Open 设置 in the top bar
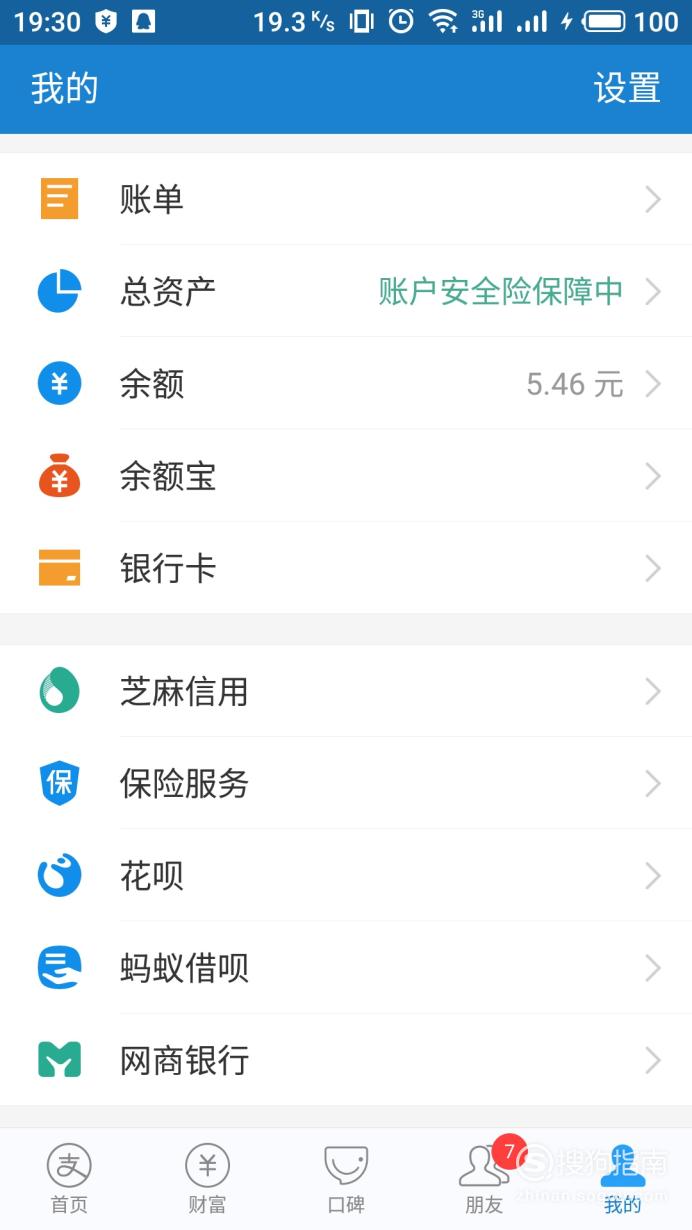Image resolution: width=692 pixels, height=1230 pixels. point(627,88)
